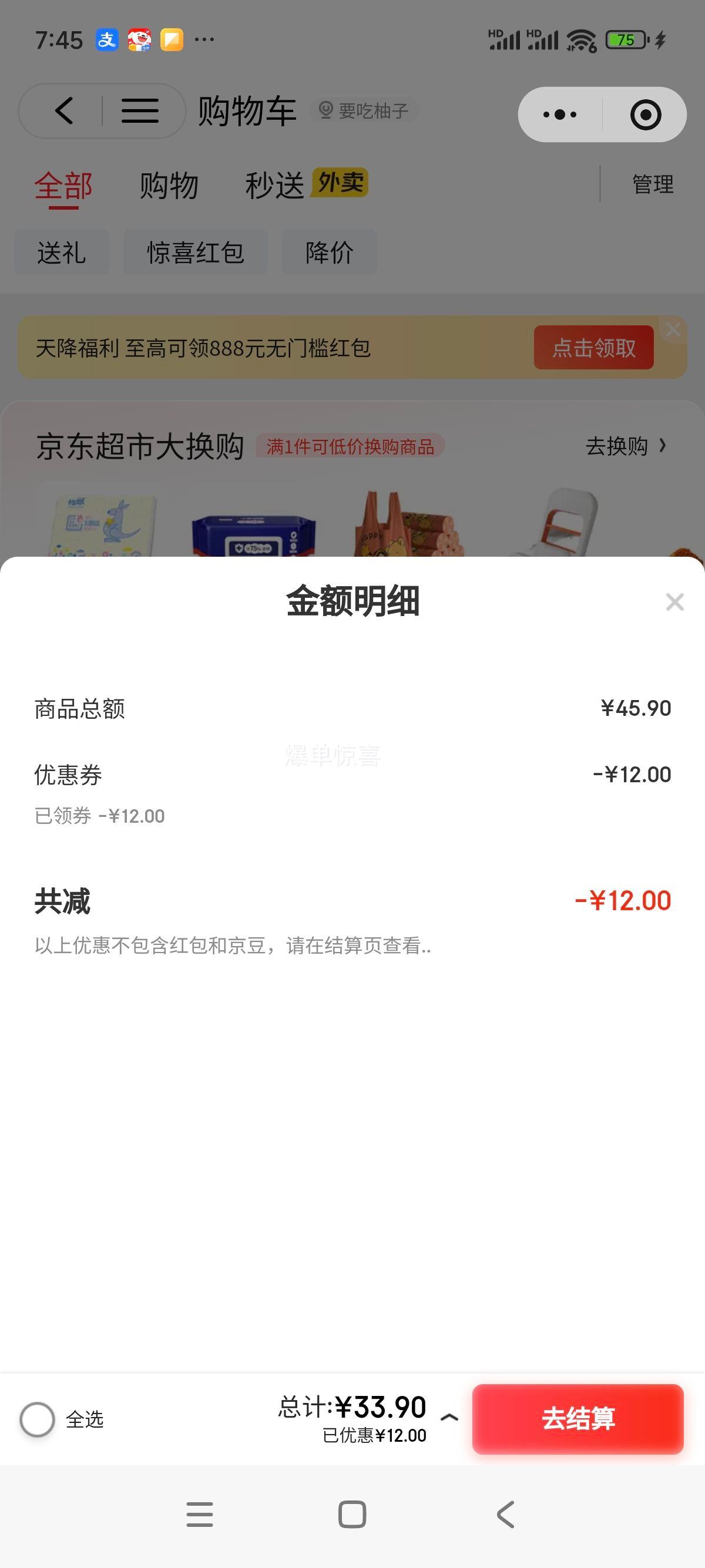Close the 金额明细 popup
The width and height of the screenshot is (705, 1568).
pyautogui.click(x=674, y=601)
